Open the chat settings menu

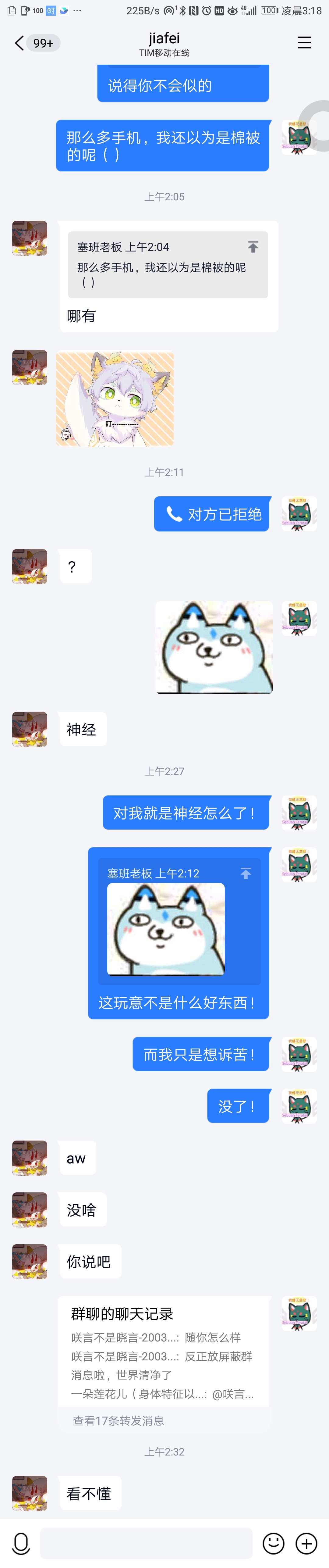pyautogui.click(x=303, y=43)
